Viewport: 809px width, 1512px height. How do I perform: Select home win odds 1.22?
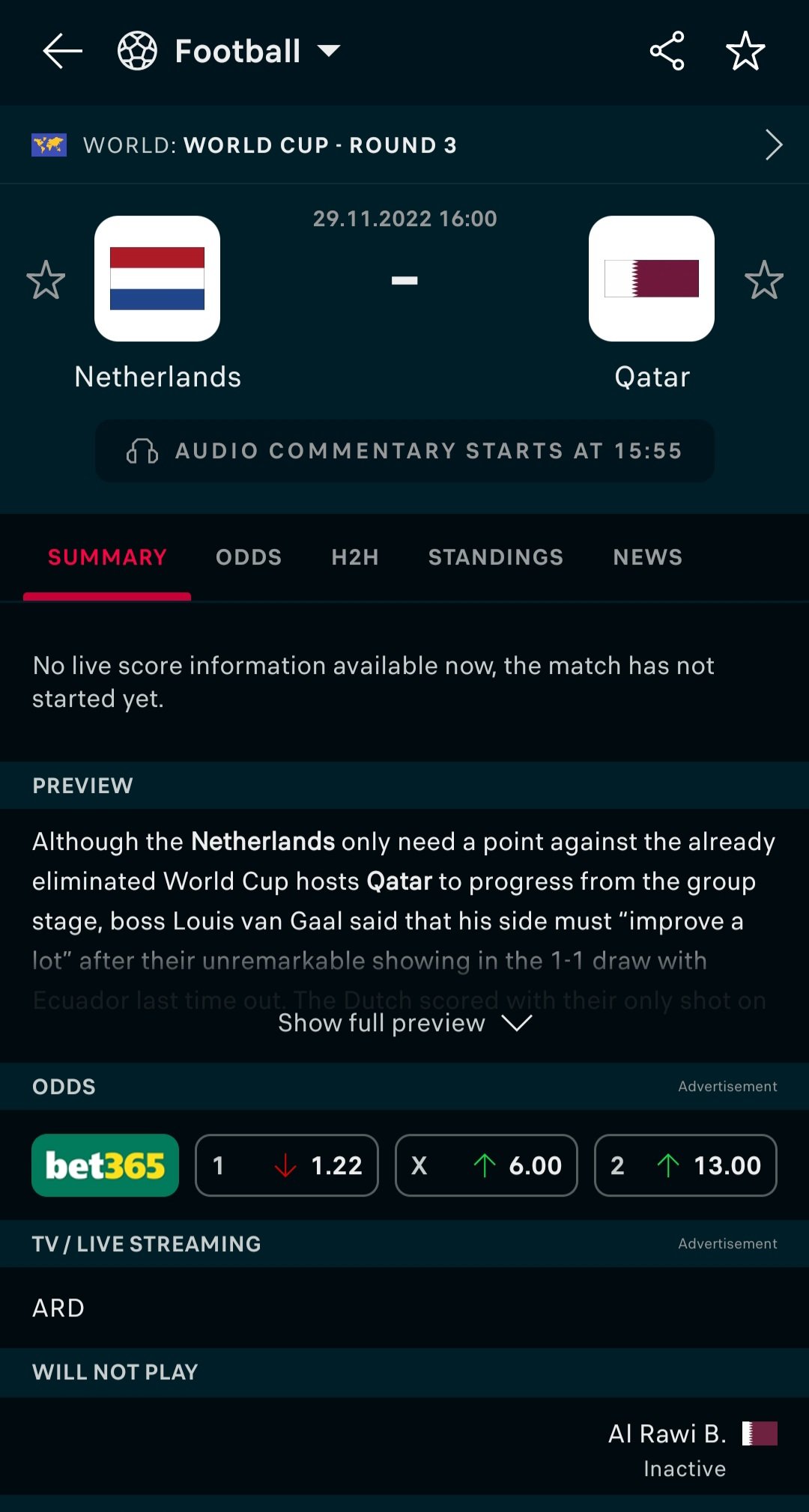287,1165
